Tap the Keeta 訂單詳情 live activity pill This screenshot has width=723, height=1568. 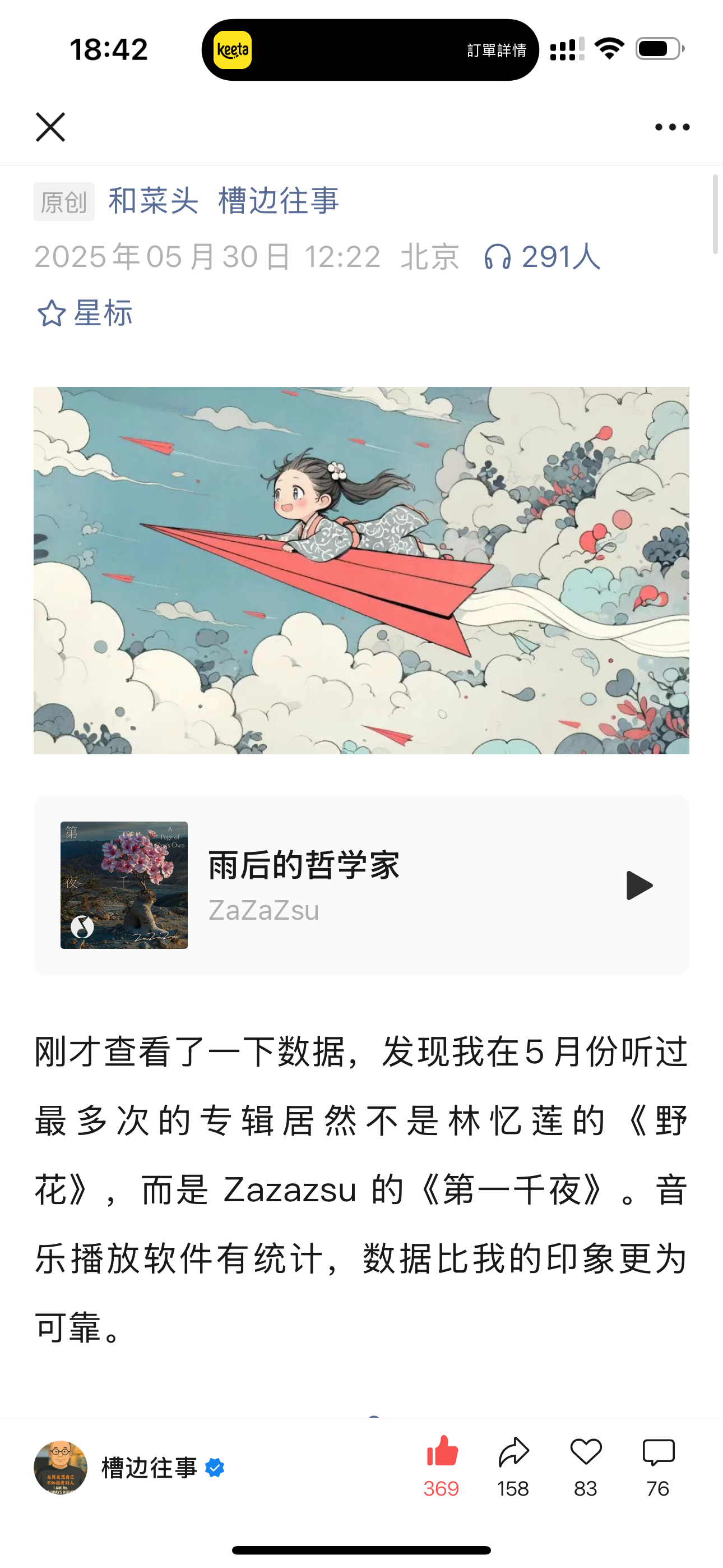370,50
